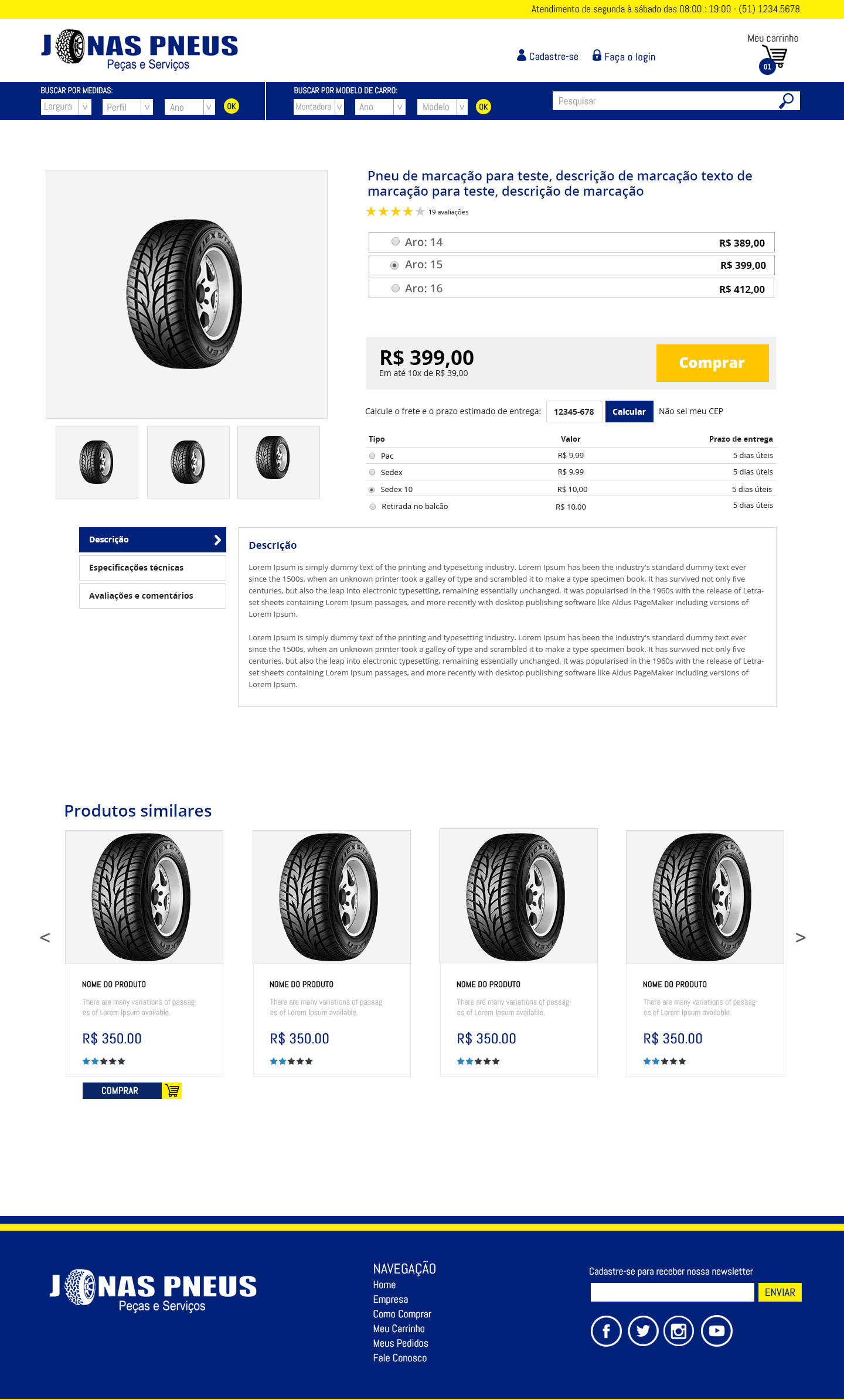
Task: Switch to Especificações técnicas tab
Action: [x=152, y=568]
